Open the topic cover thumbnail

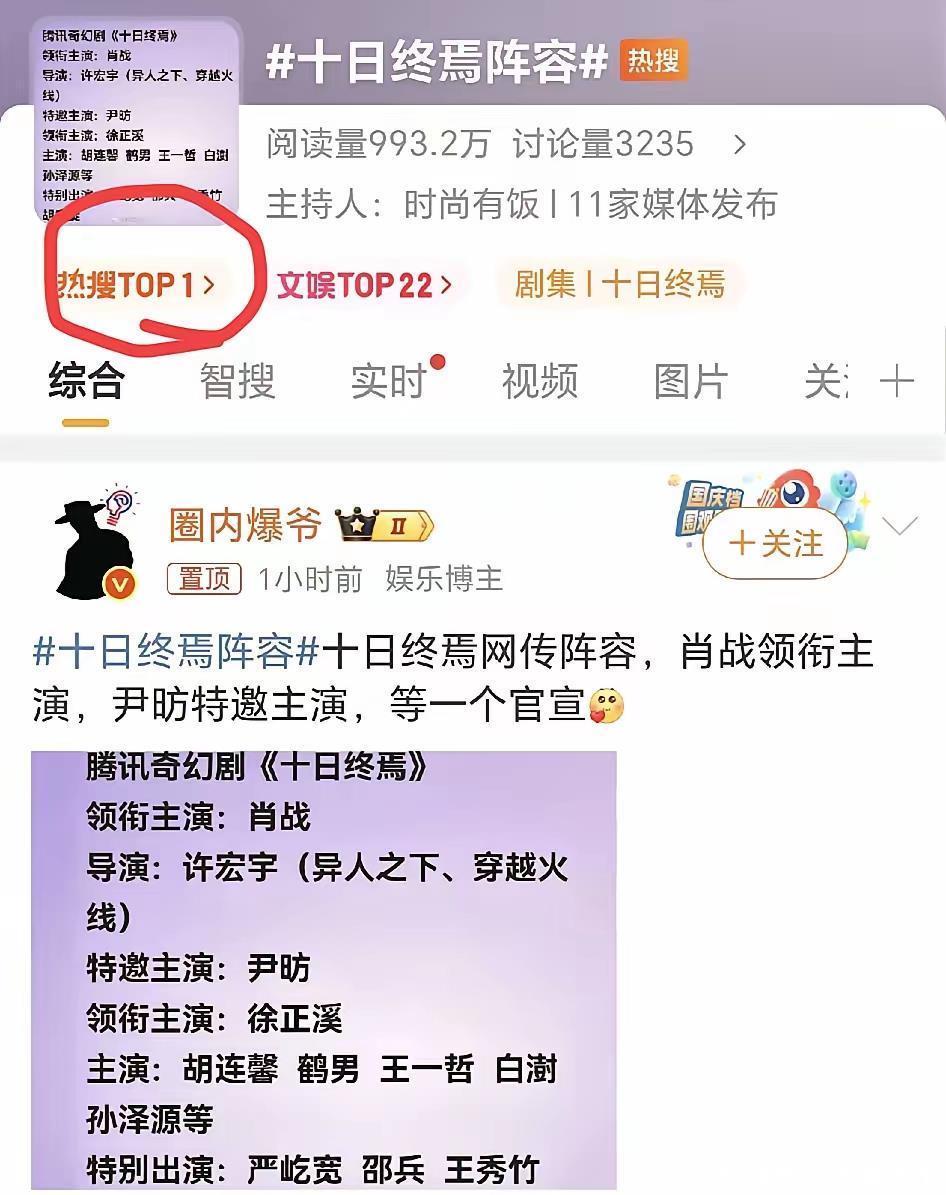click(x=137, y=121)
